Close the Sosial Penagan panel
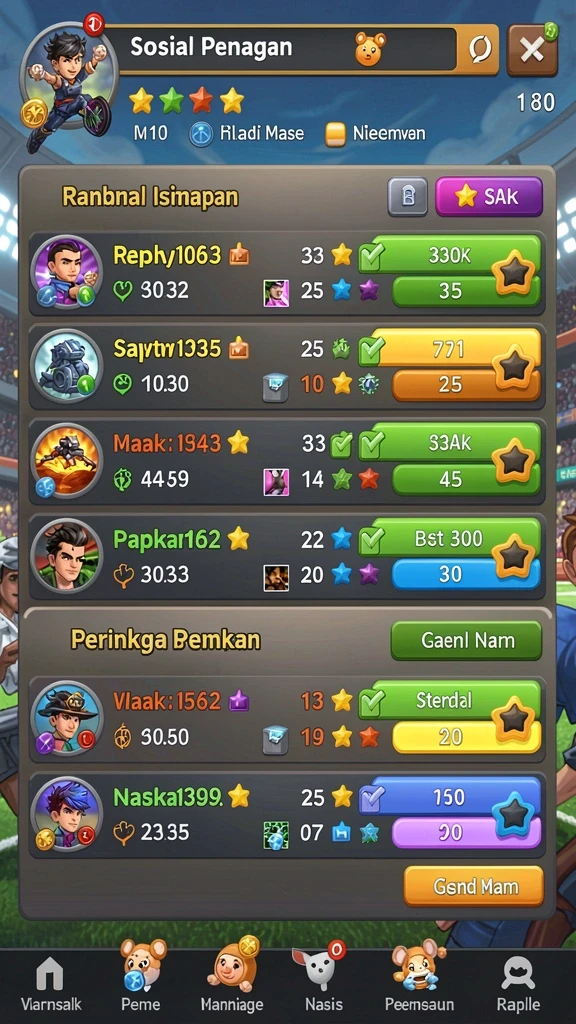The height and width of the screenshot is (1024, 576). point(532,50)
